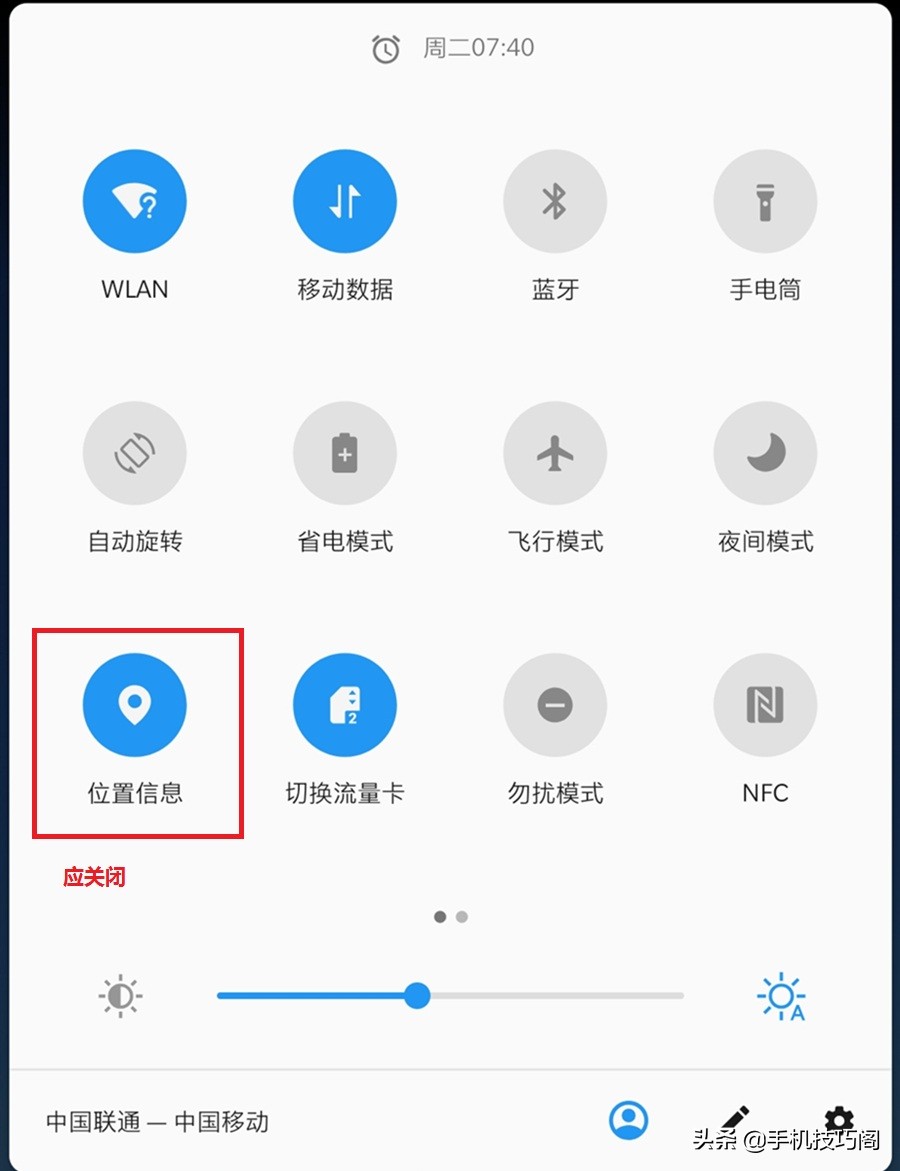
Task: Turn off location services (位置信息)
Action: point(134,704)
